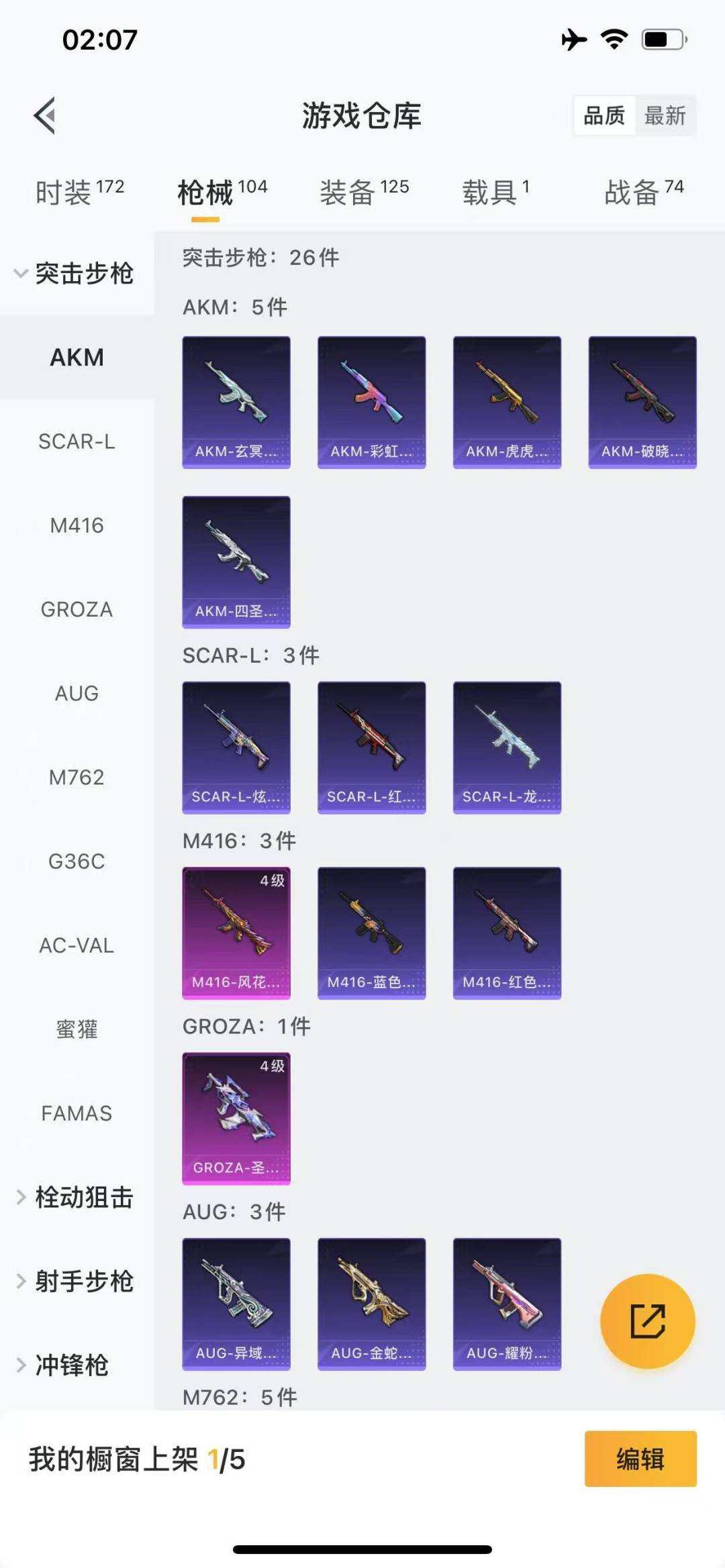View the GROZA-圣 skin card
Image resolution: width=725 pixels, height=1568 pixels.
point(236,1118)
